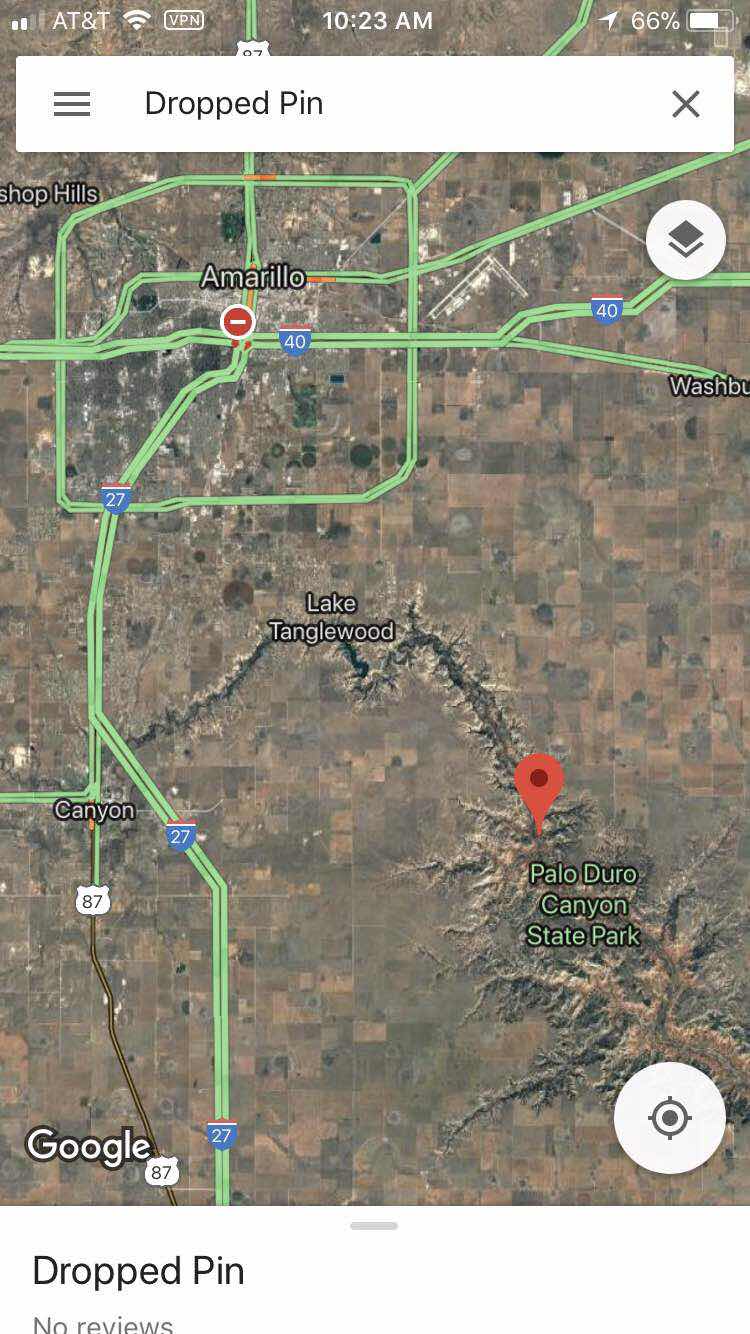This screenshot has width=750, height=1334.
Task: Tap the Dropped Pin search field
Action: (x=380, y=104)
